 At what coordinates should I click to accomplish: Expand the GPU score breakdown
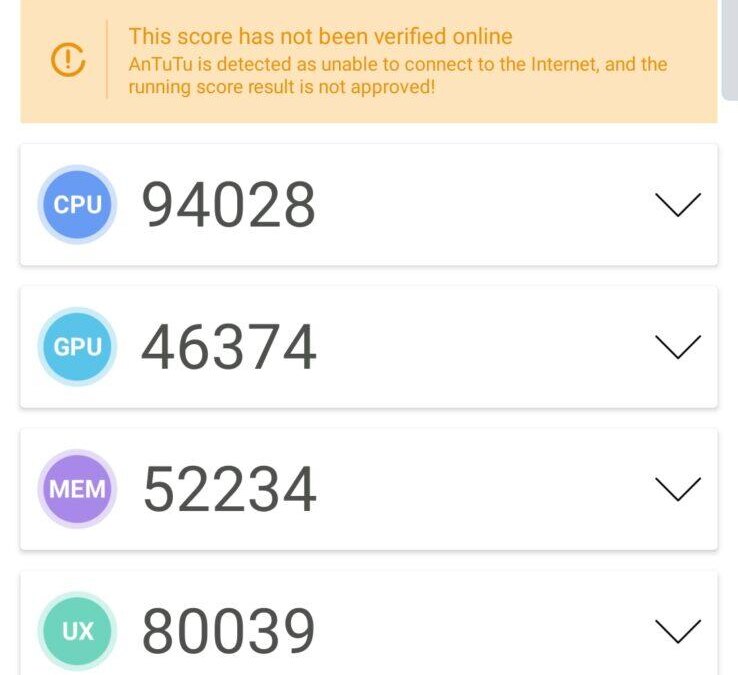(x=677, y=347)
